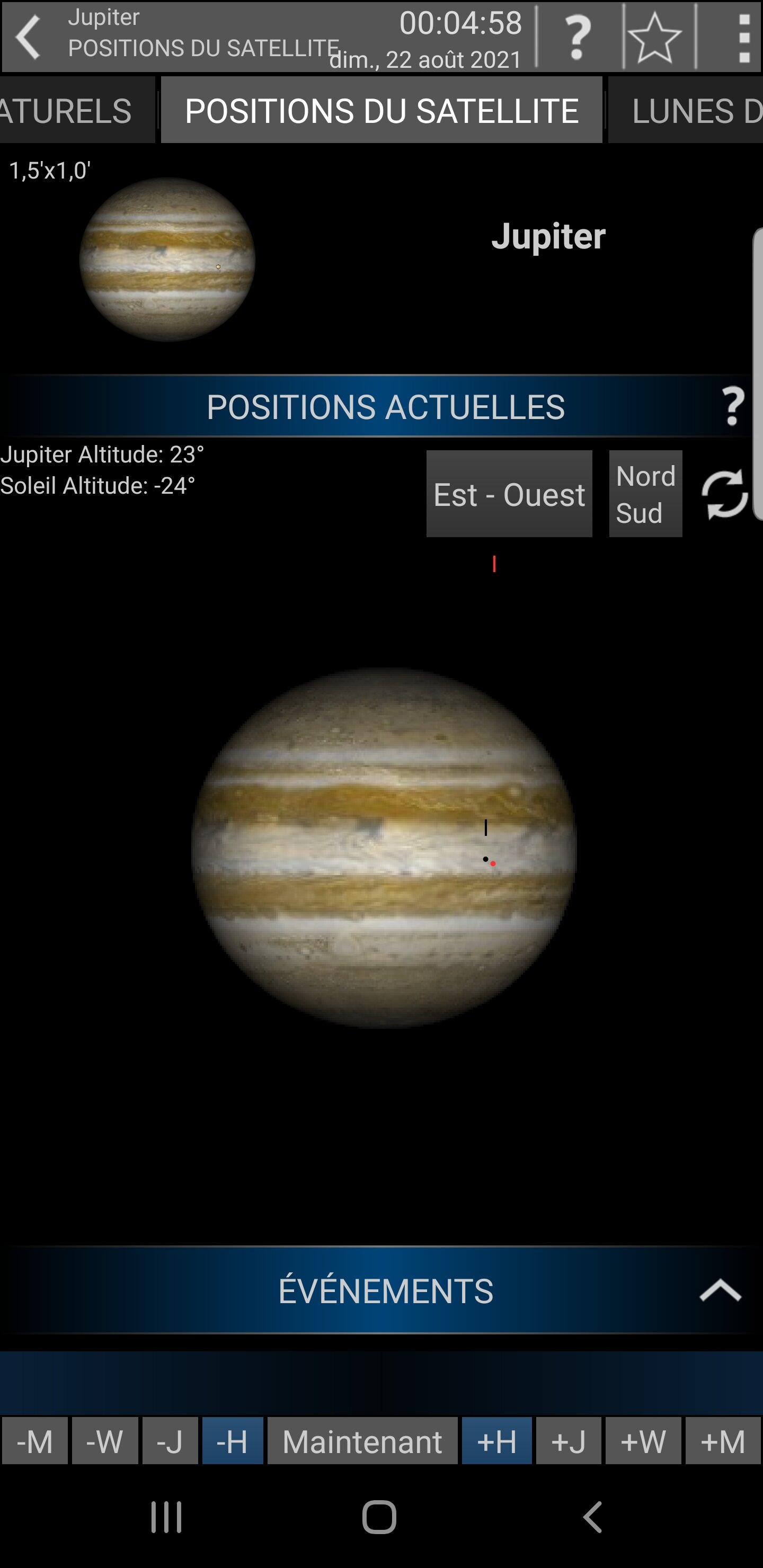Advance one month with +M
This screenshot has height=1568, width=763.
[x=723, y=1441]
